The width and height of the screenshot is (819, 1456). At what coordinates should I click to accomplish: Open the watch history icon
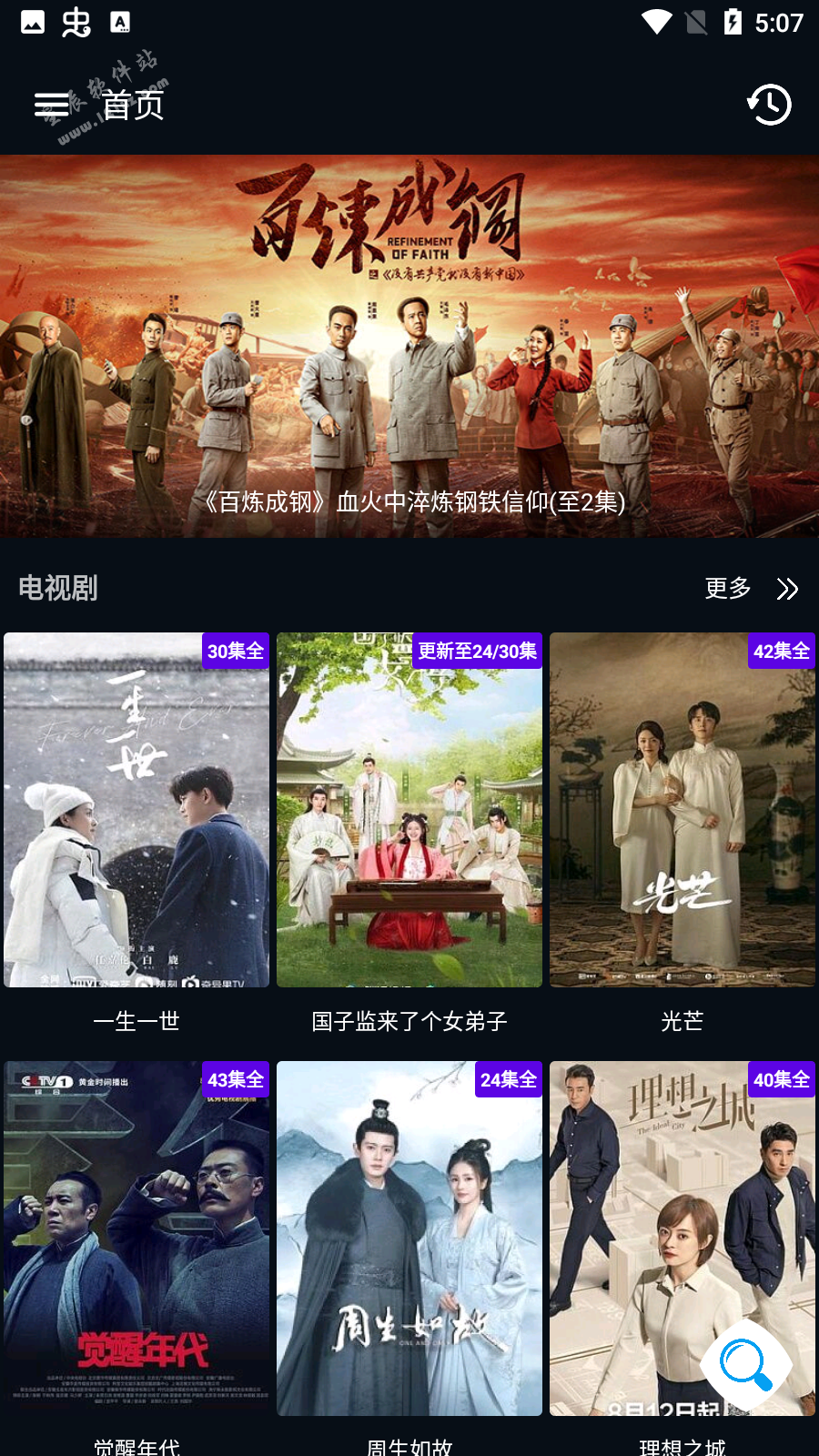[769, 105]
